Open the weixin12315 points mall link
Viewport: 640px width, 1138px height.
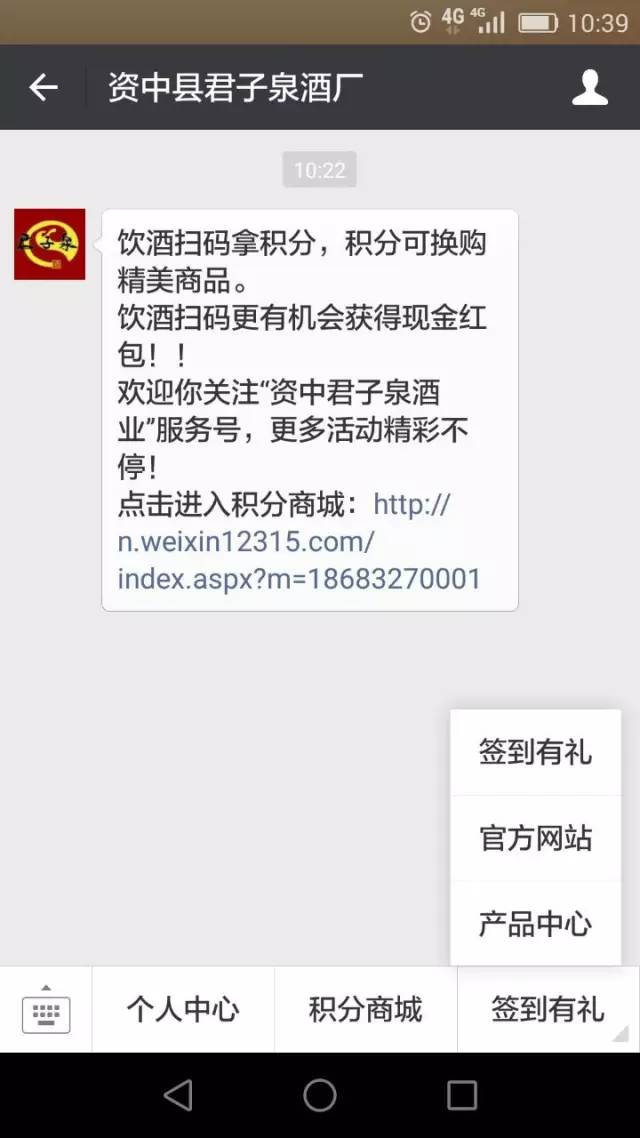tap(300, 542)
